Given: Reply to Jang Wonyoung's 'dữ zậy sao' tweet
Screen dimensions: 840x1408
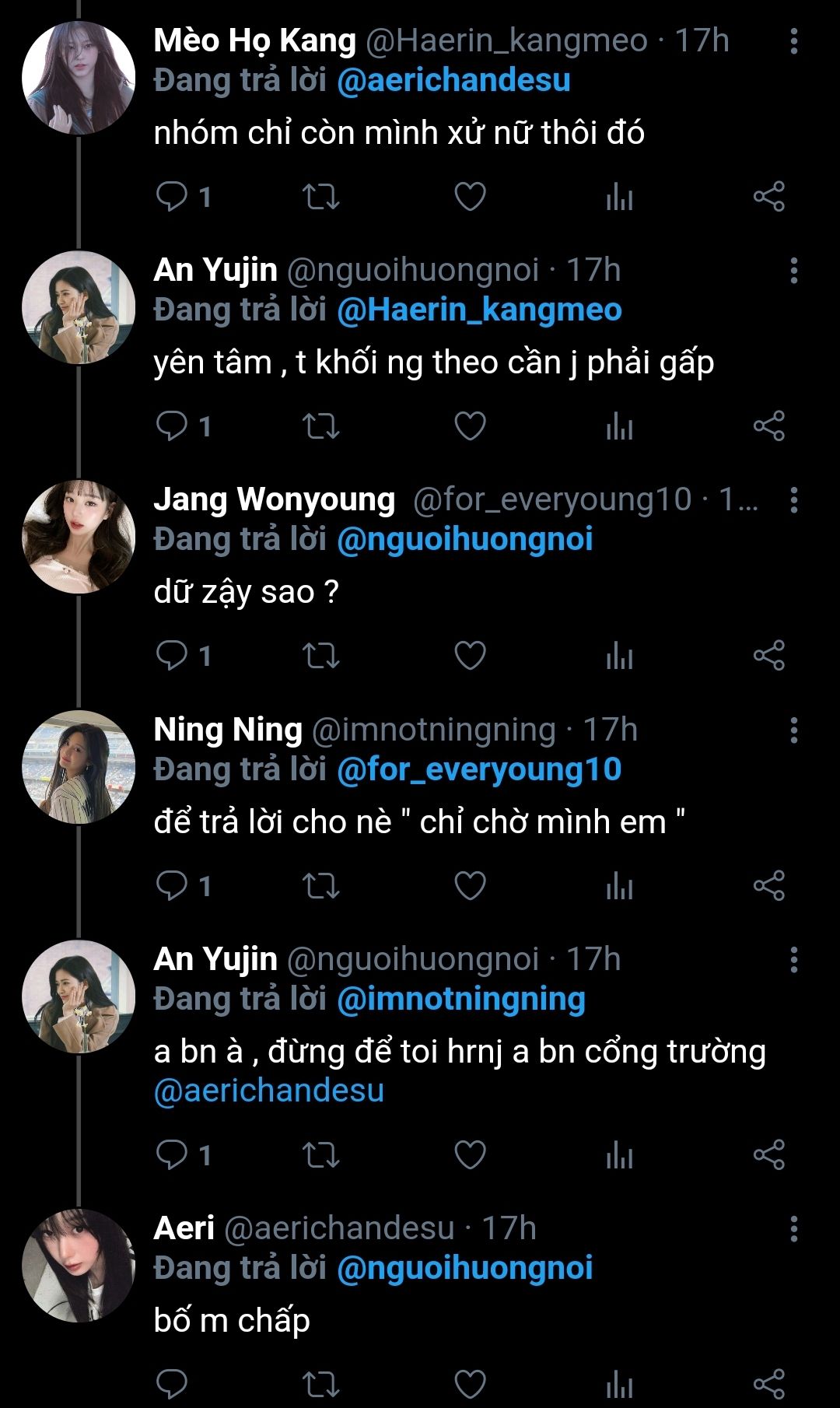Looking at the screenshot, I should coord(172,656).
